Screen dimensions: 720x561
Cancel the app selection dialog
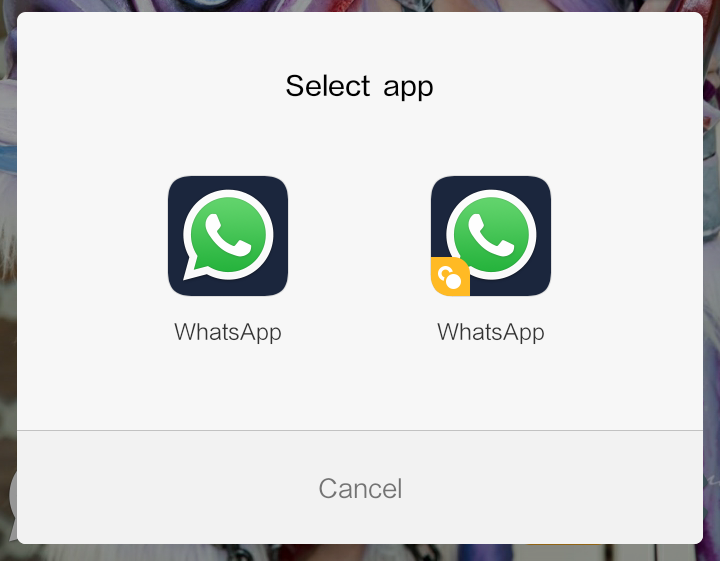(360, 488)
